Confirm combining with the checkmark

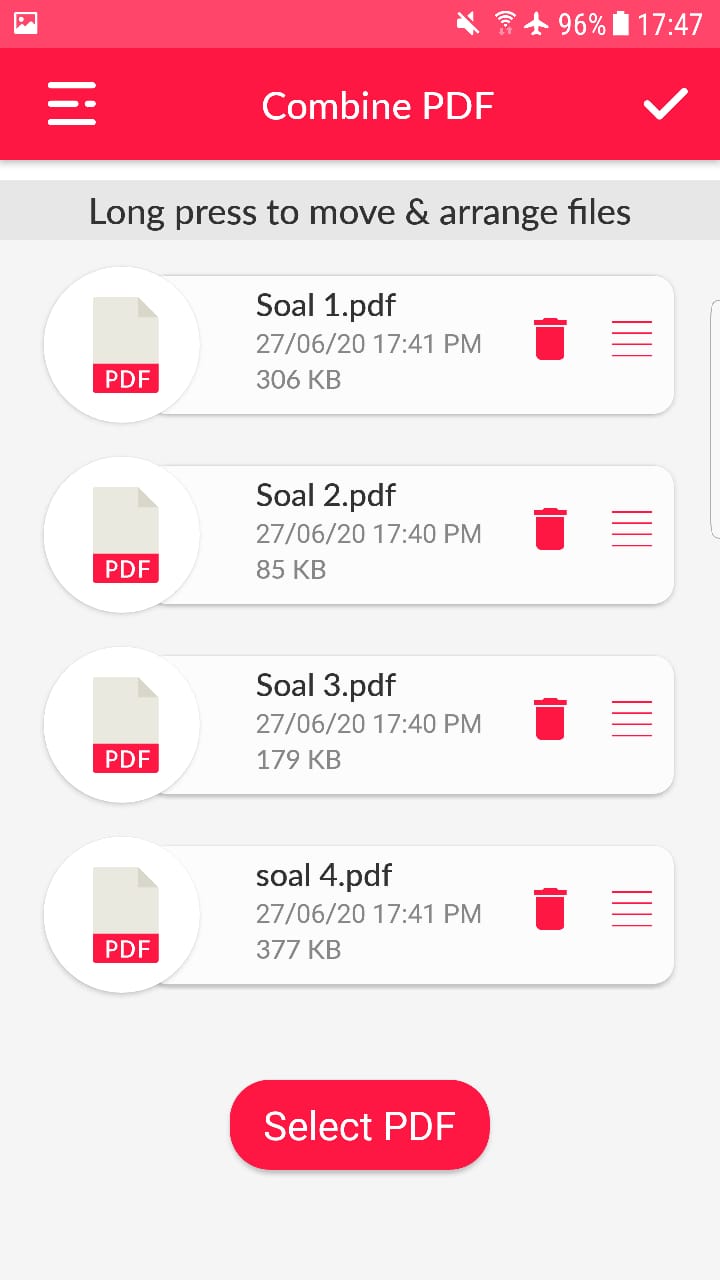click(665, 104)
